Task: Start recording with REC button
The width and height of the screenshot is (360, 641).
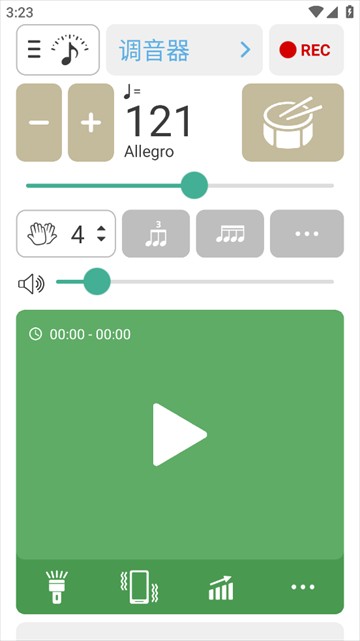Action: 306,50
